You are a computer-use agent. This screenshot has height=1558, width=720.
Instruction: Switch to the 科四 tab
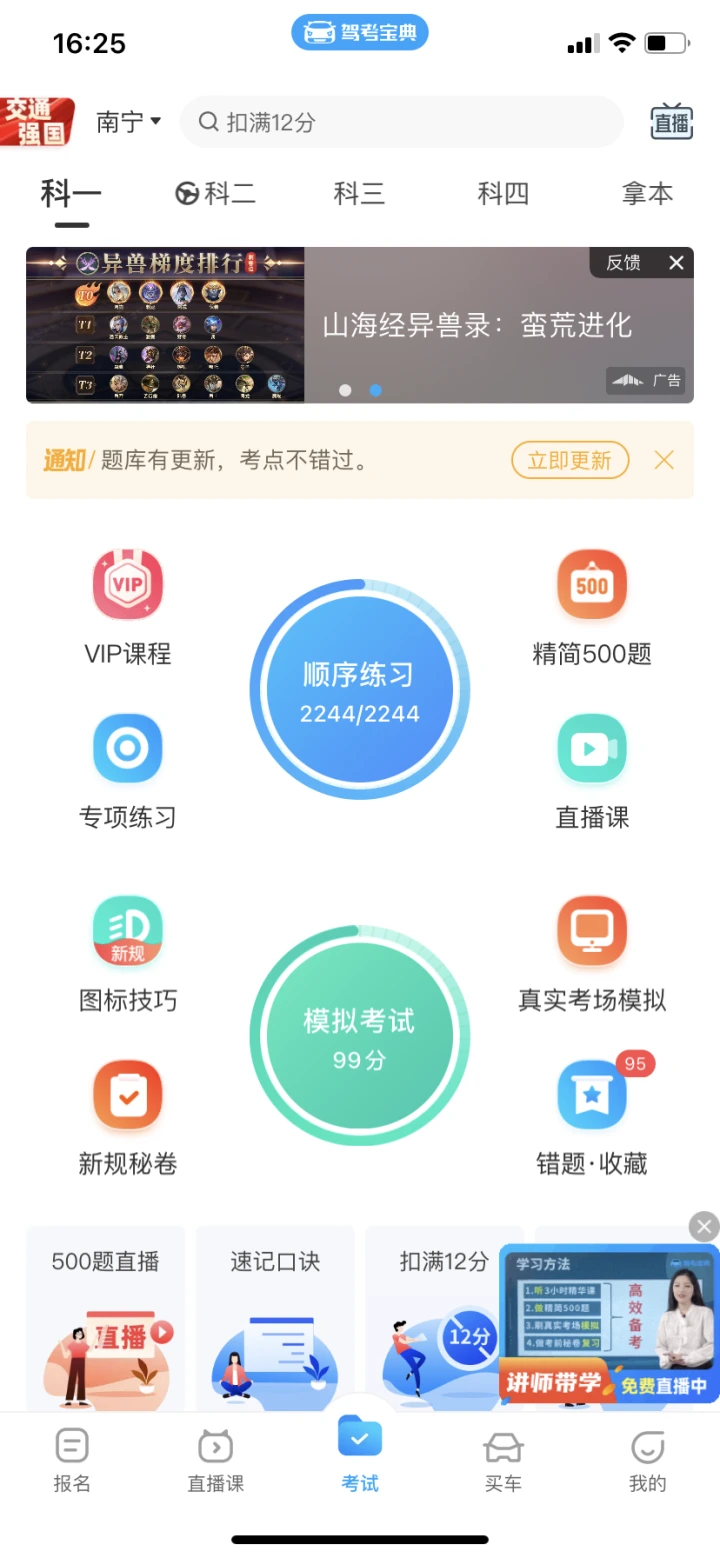[x=503, y=193]
